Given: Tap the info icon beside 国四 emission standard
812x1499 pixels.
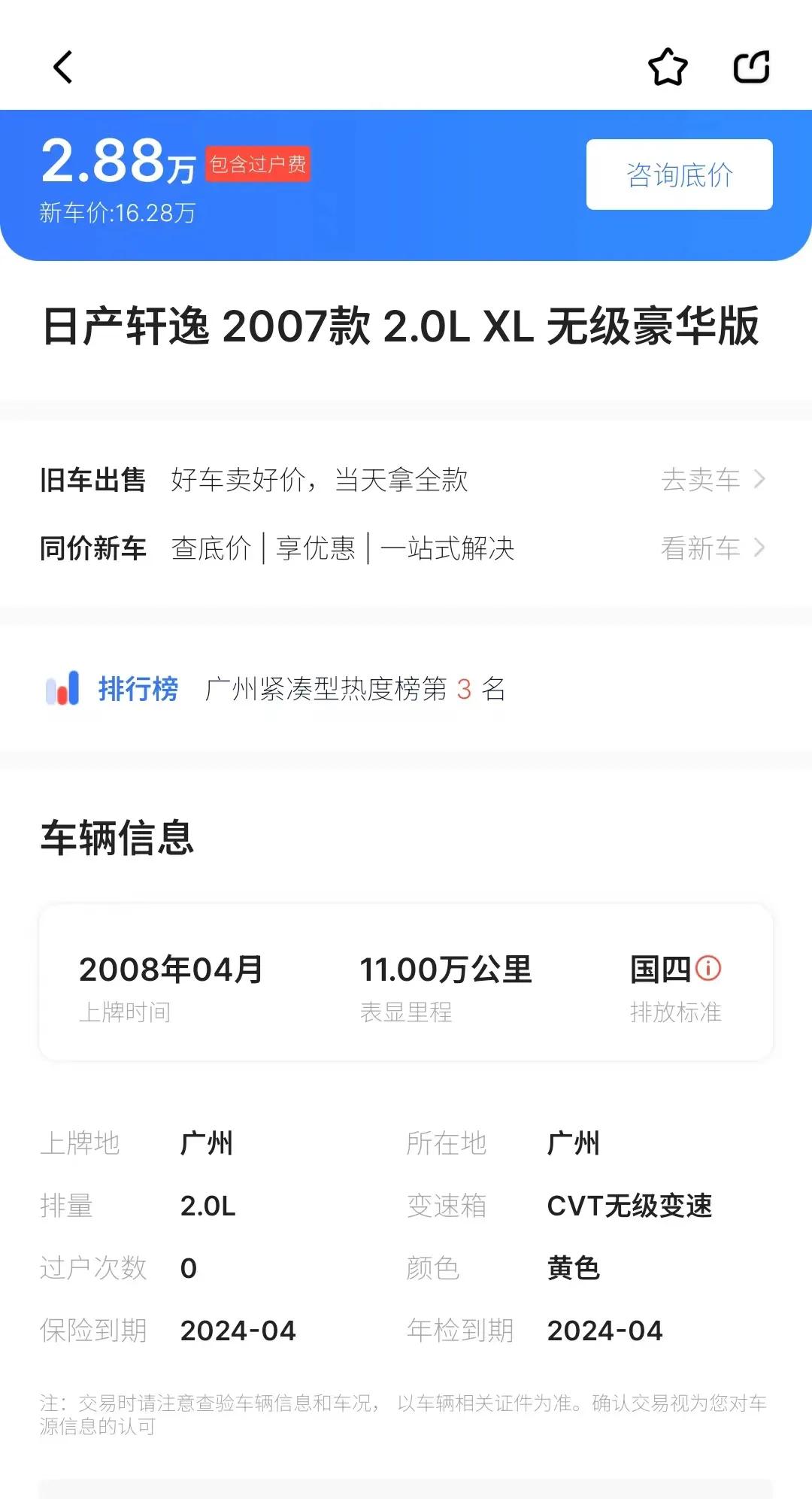Looking at the screenshot, I should tap(710, 969).
